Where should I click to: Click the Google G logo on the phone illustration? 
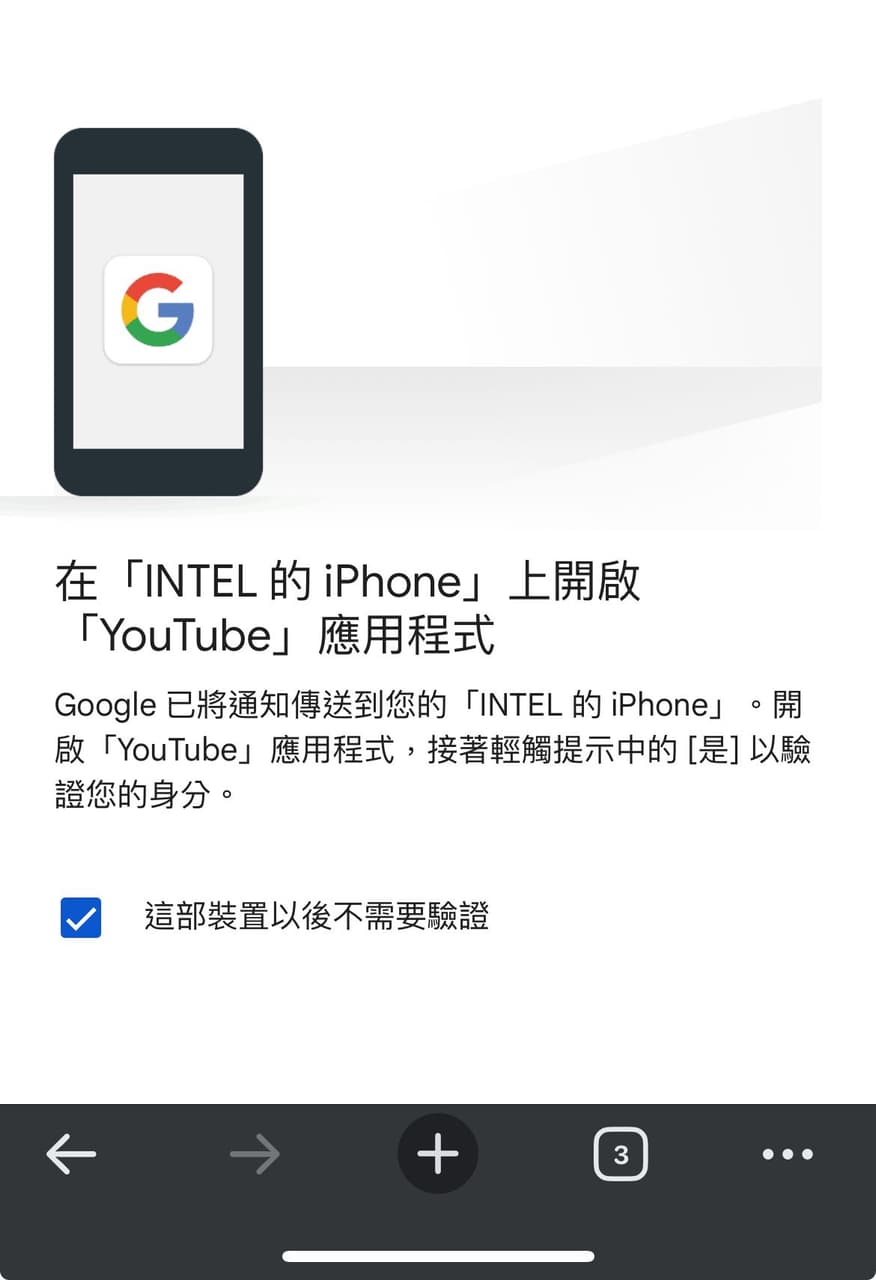(x=157, y=310)
